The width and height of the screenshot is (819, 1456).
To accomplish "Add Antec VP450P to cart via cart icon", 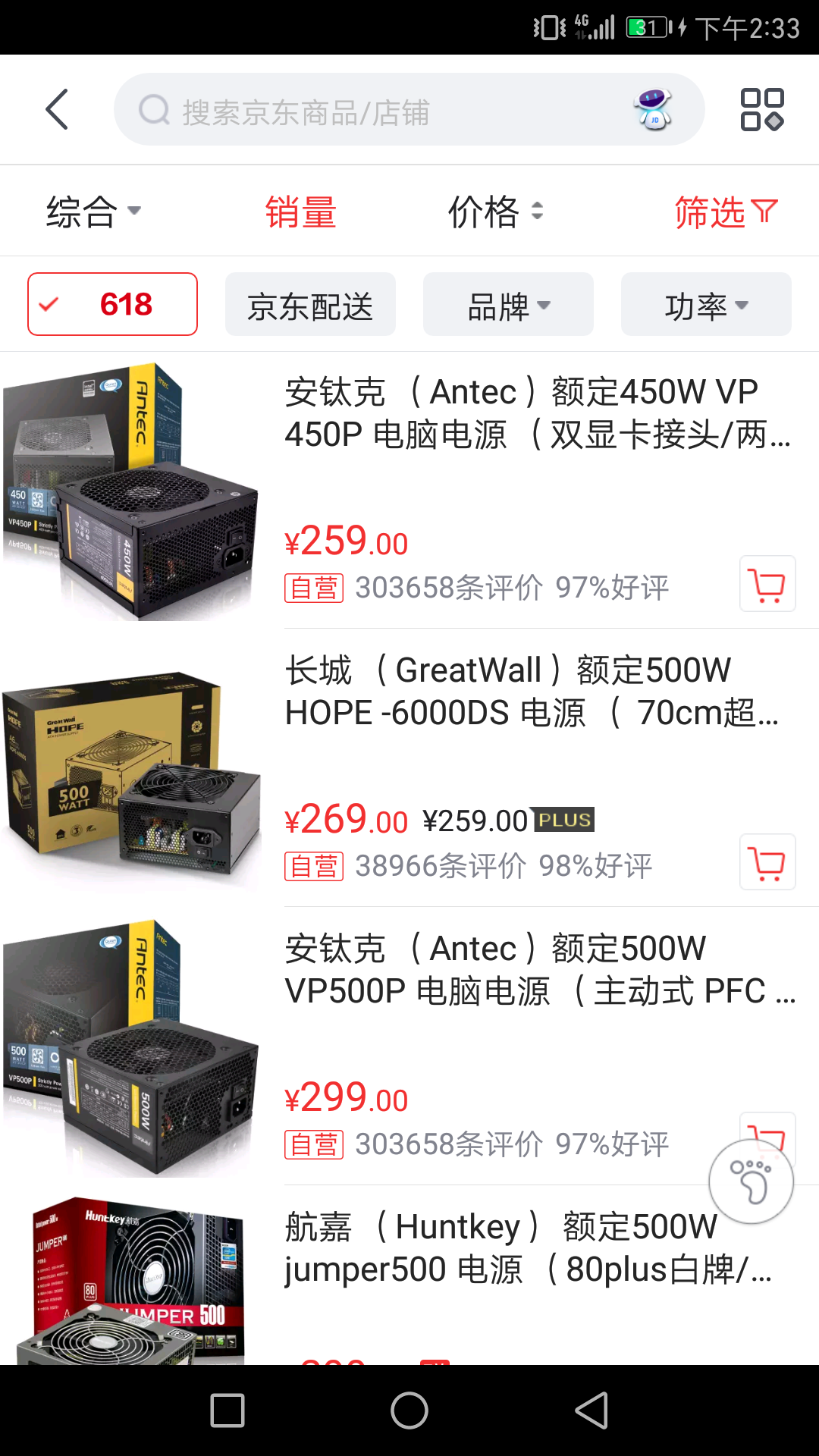I will (x=767, y=584).
